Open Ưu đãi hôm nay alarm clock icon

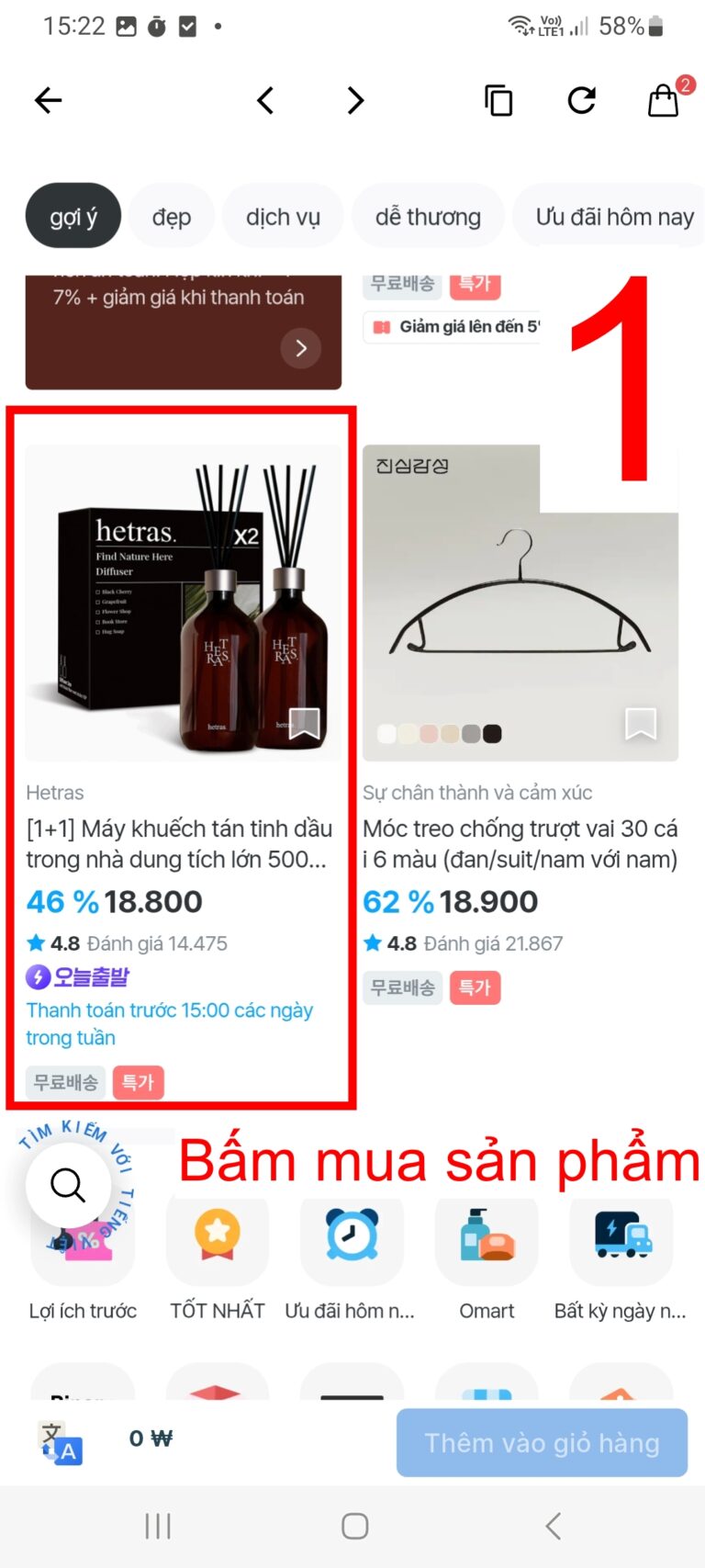pyautogui.click(x=352, y=1242)
